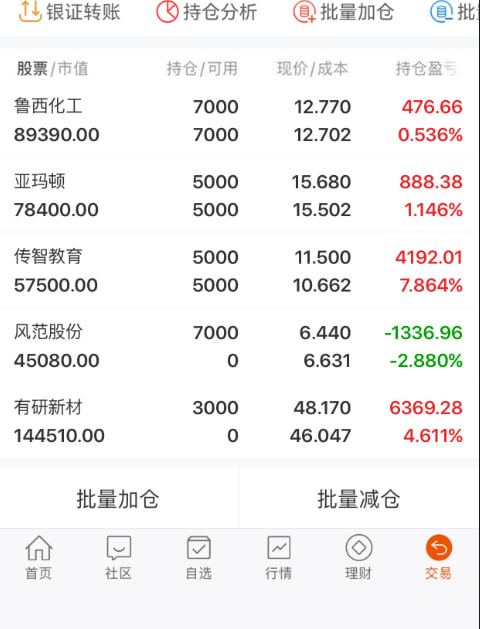
Task: Tap the bottom 批量加仓 button
Action: (119, 499)
